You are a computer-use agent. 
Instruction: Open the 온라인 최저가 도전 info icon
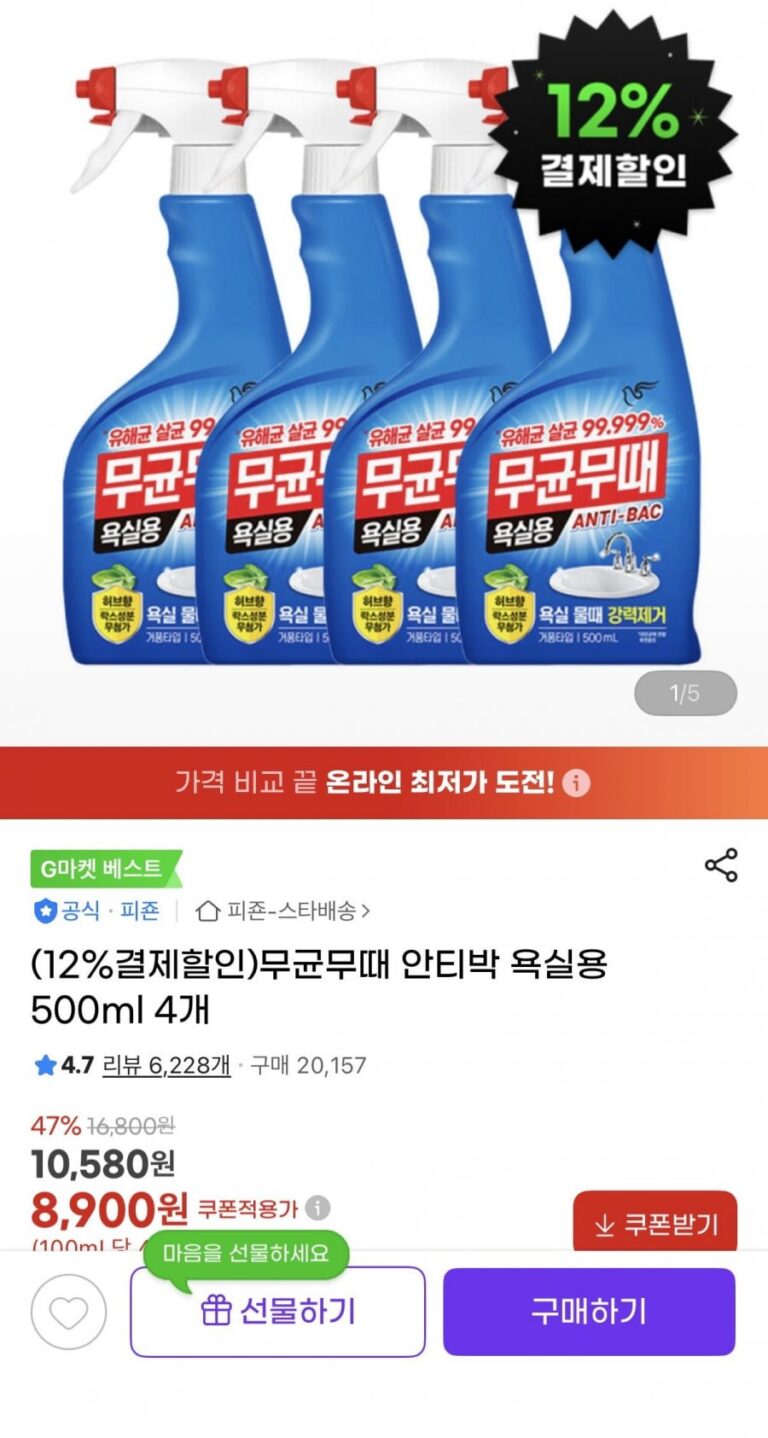coord(576,782)
